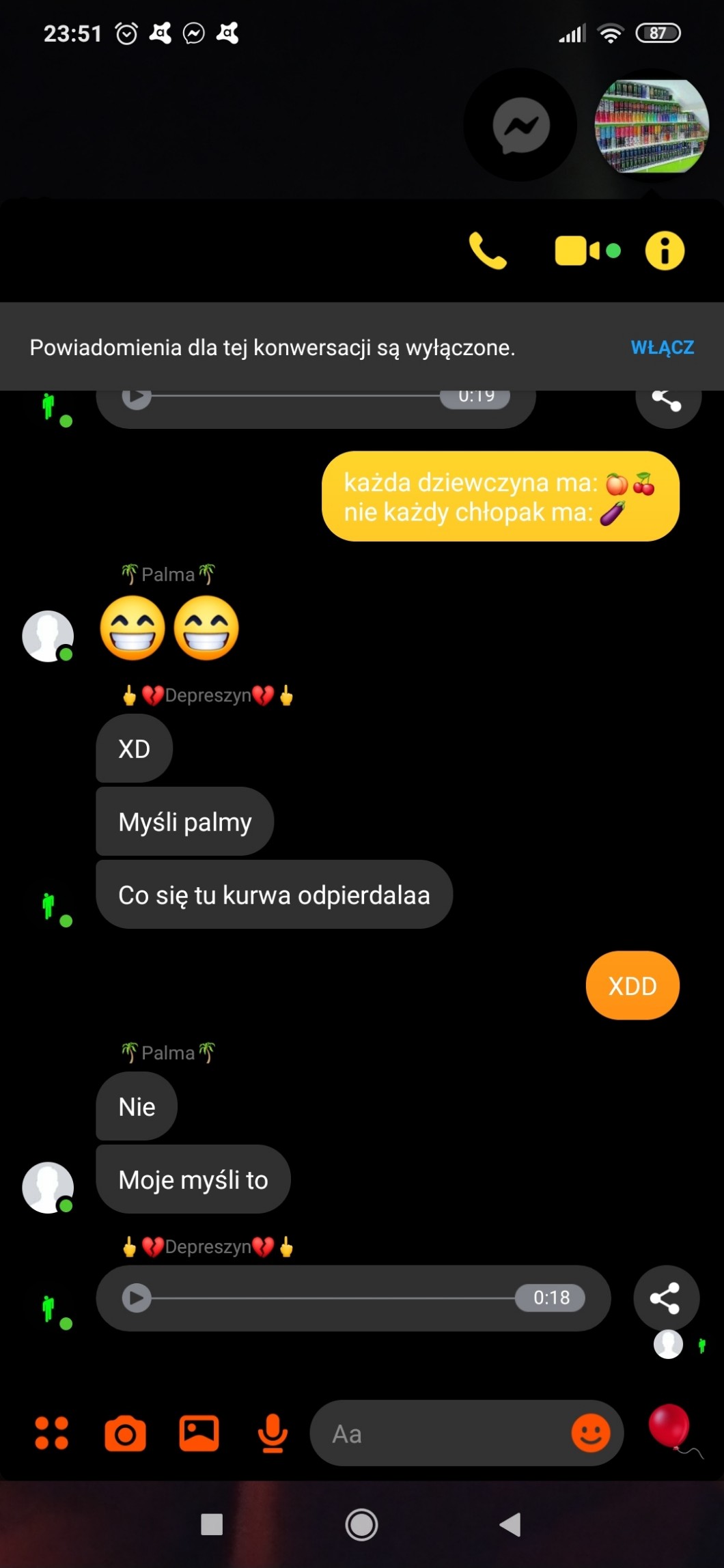The width and height of the screenshot is (724, 1568).
Task: Play the 0:18 voice message
Action: click(137, 1298)
